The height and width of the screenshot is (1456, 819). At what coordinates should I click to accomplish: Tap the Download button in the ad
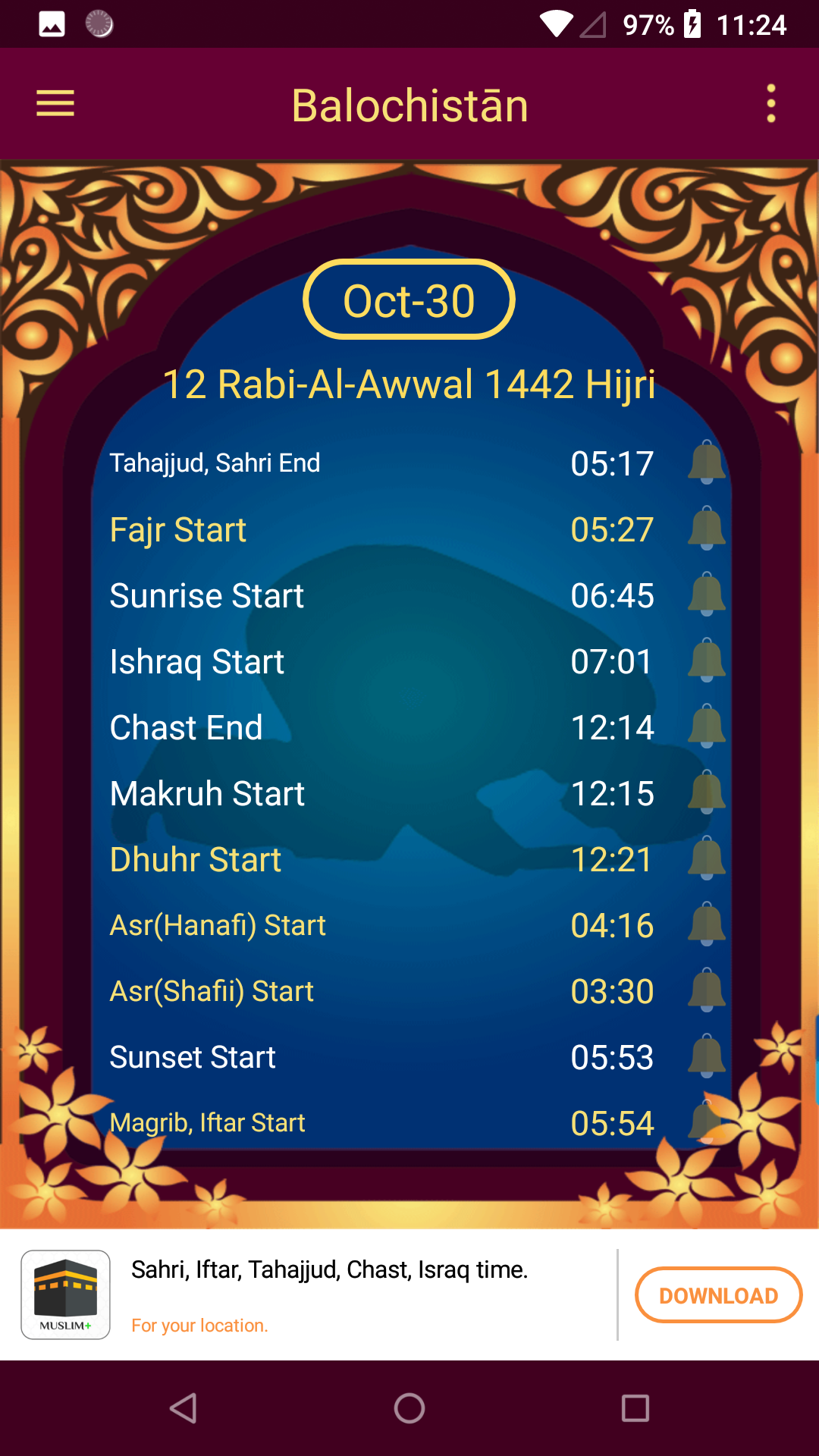point(718,1295)
